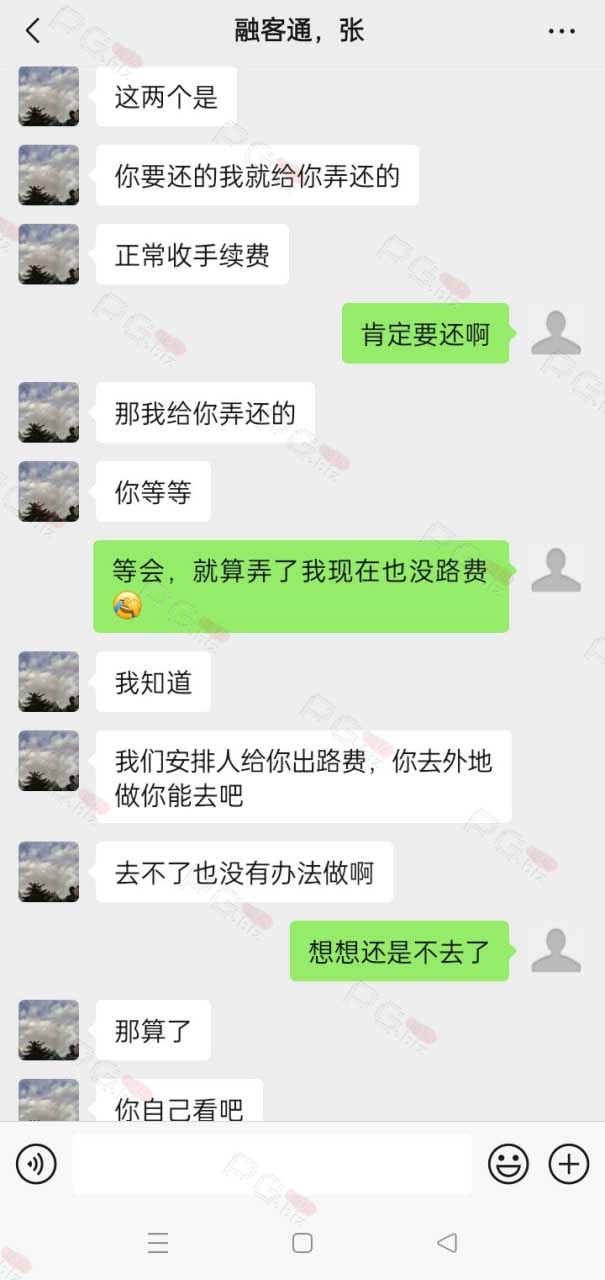Image resolution: width=605 pixels, height=1280 pixels.
Task: Tap the system home button
Action: pyautogui.click(x=302, y=1243)
